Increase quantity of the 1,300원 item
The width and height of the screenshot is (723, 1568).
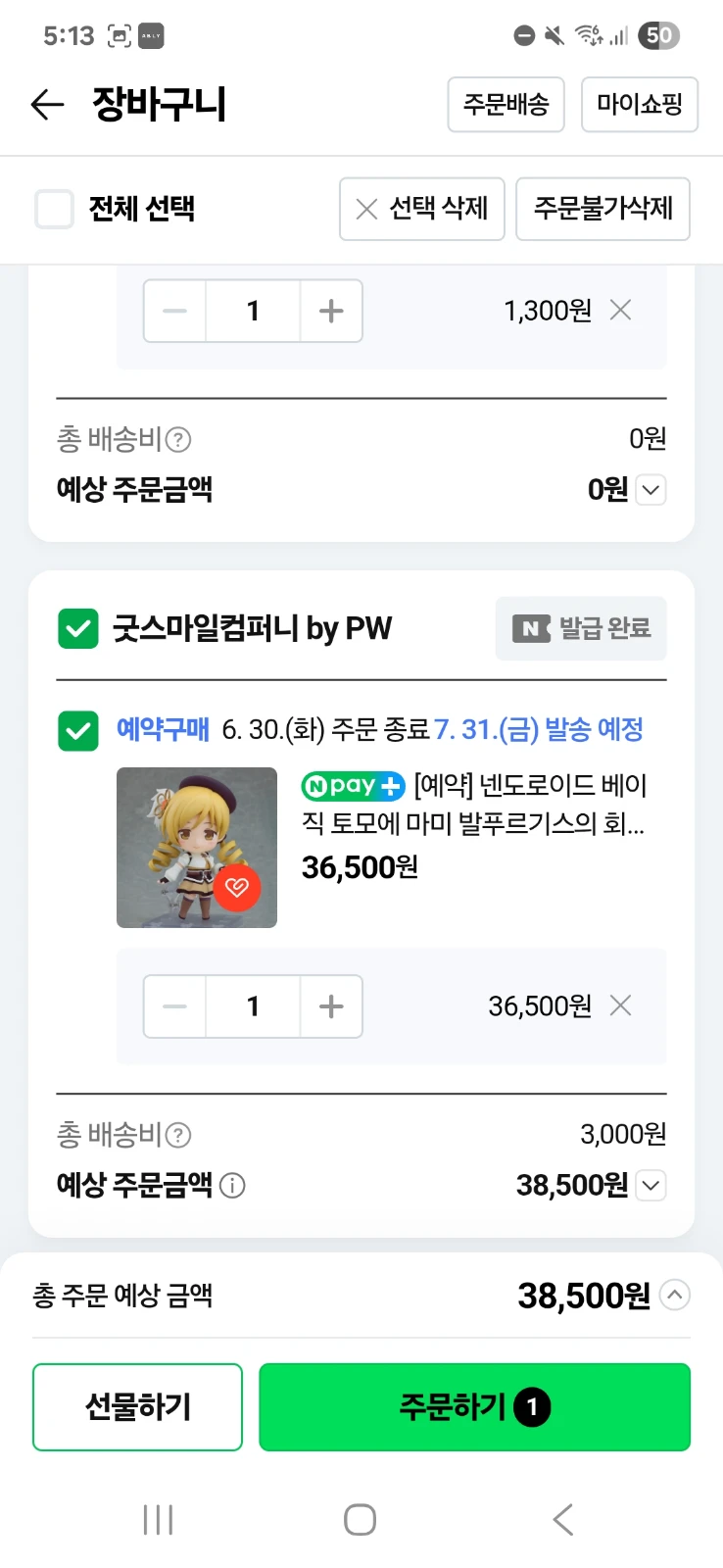point(331,311)
